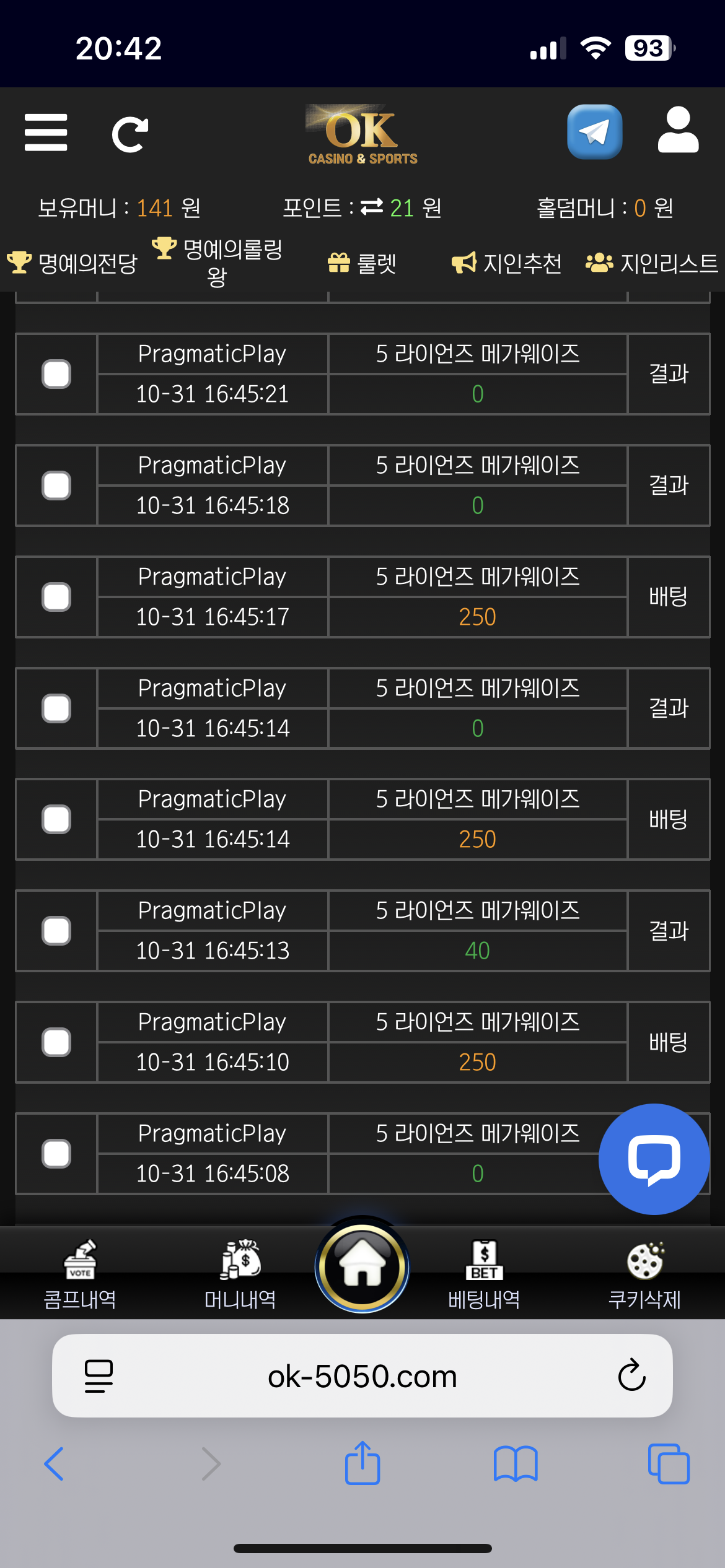725x1568 pixels.
Task: Refresh the page with the reload icon
Action: pos(130,134)
